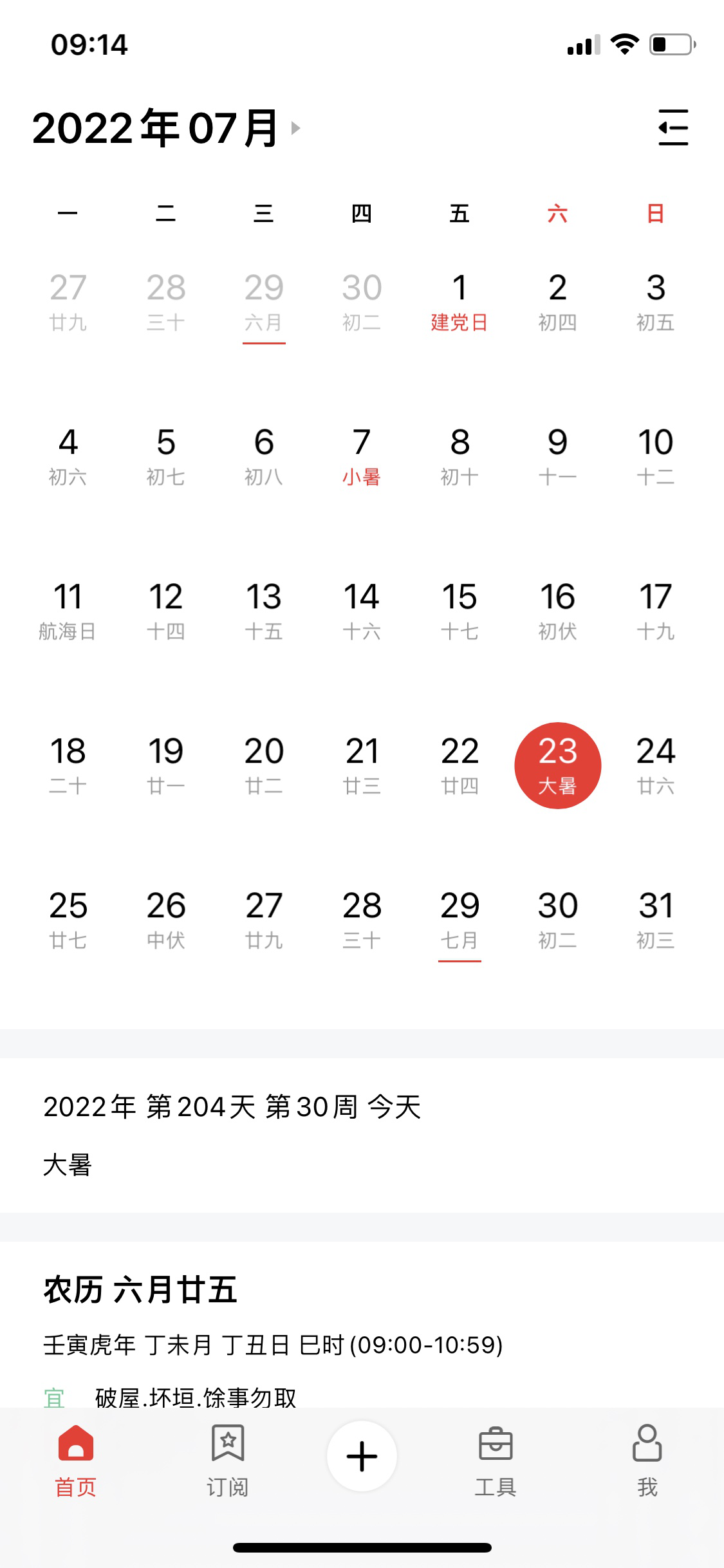Tap today's date, July 23 大暑
Viewport: 724px width, 1568px height.
coord(557,765)
